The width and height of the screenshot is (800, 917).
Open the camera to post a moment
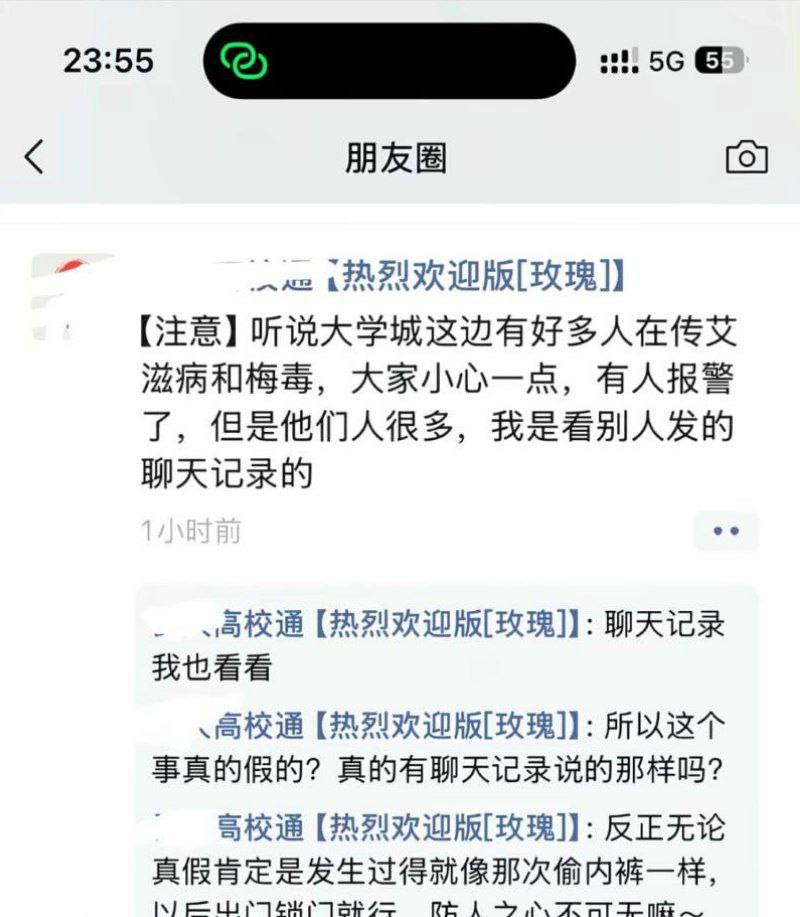click(746, 157)
